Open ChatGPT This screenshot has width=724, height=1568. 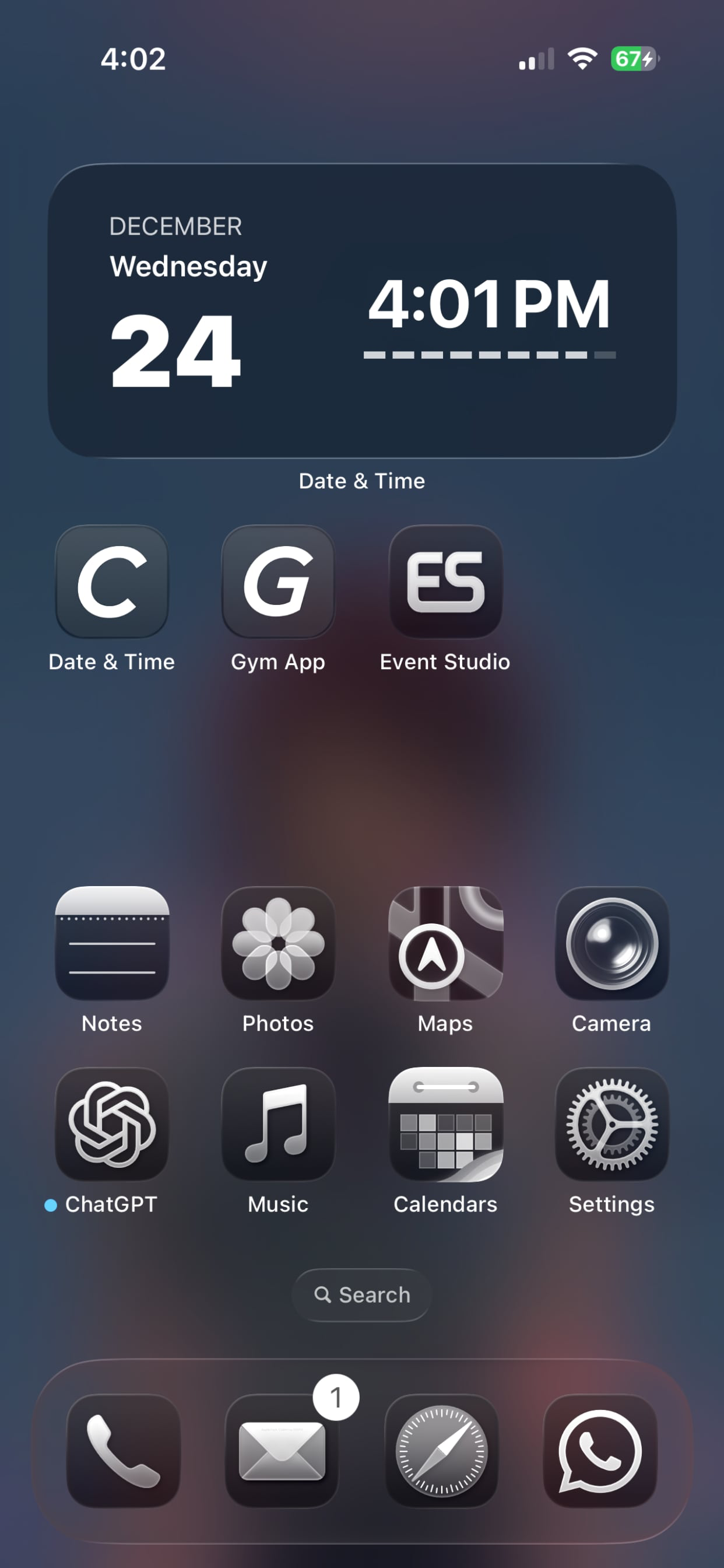pyautogui.click(x=111, y=1126)
